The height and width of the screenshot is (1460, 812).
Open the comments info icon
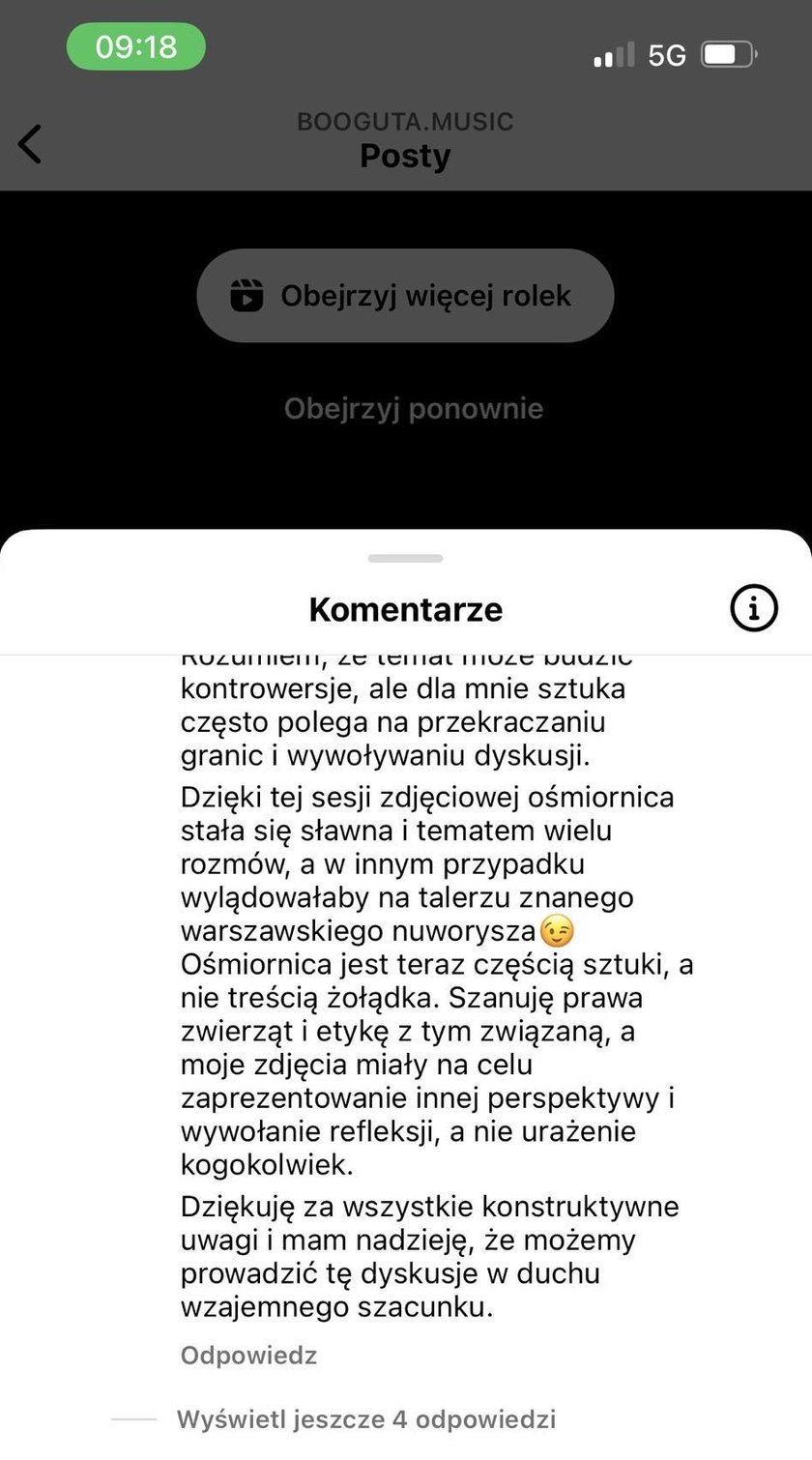coord(753,609)
